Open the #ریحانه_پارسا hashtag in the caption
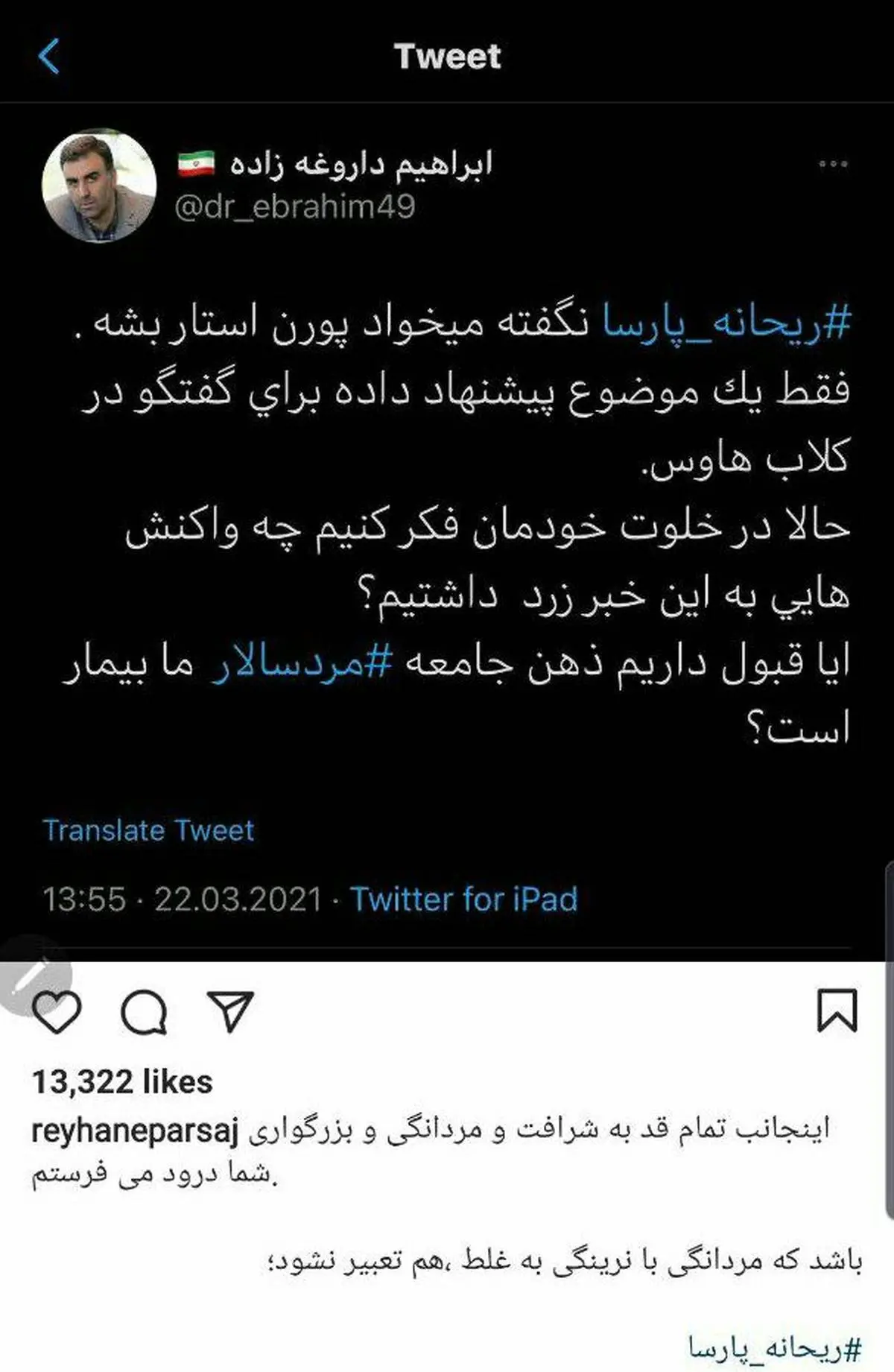Viewport: 894px width, 1372px height. tap(775, 1347)
